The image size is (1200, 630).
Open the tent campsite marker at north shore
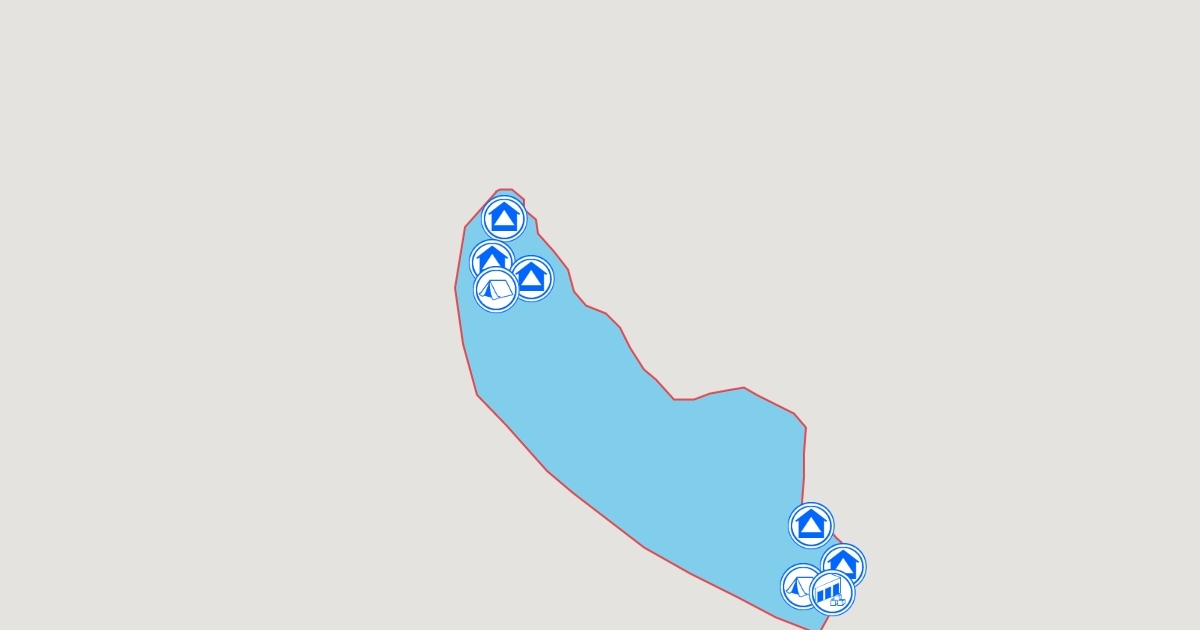coord(495,290)
